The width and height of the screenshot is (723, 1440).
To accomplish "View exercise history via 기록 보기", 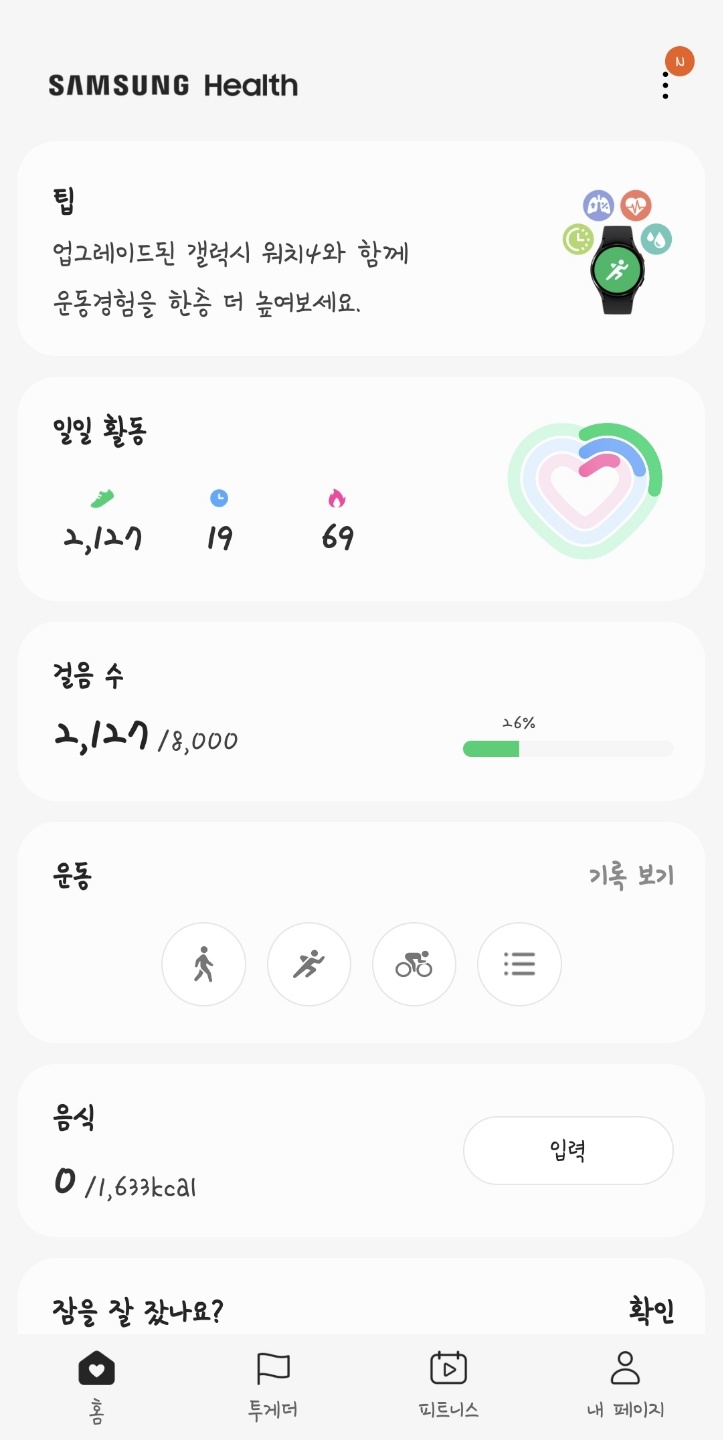I will [631, 876].
